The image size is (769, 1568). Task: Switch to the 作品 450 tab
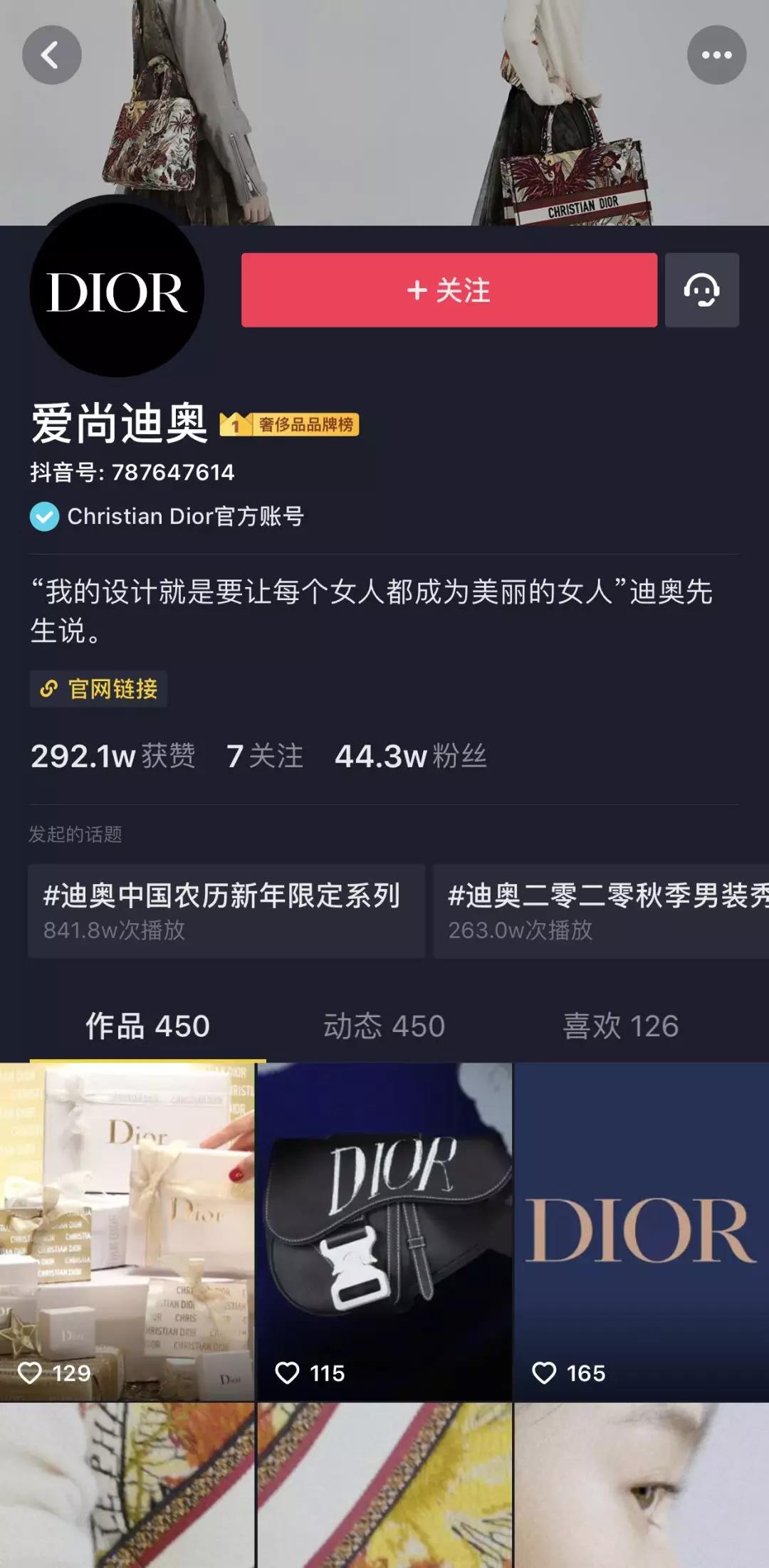(x=147, y=1026)
